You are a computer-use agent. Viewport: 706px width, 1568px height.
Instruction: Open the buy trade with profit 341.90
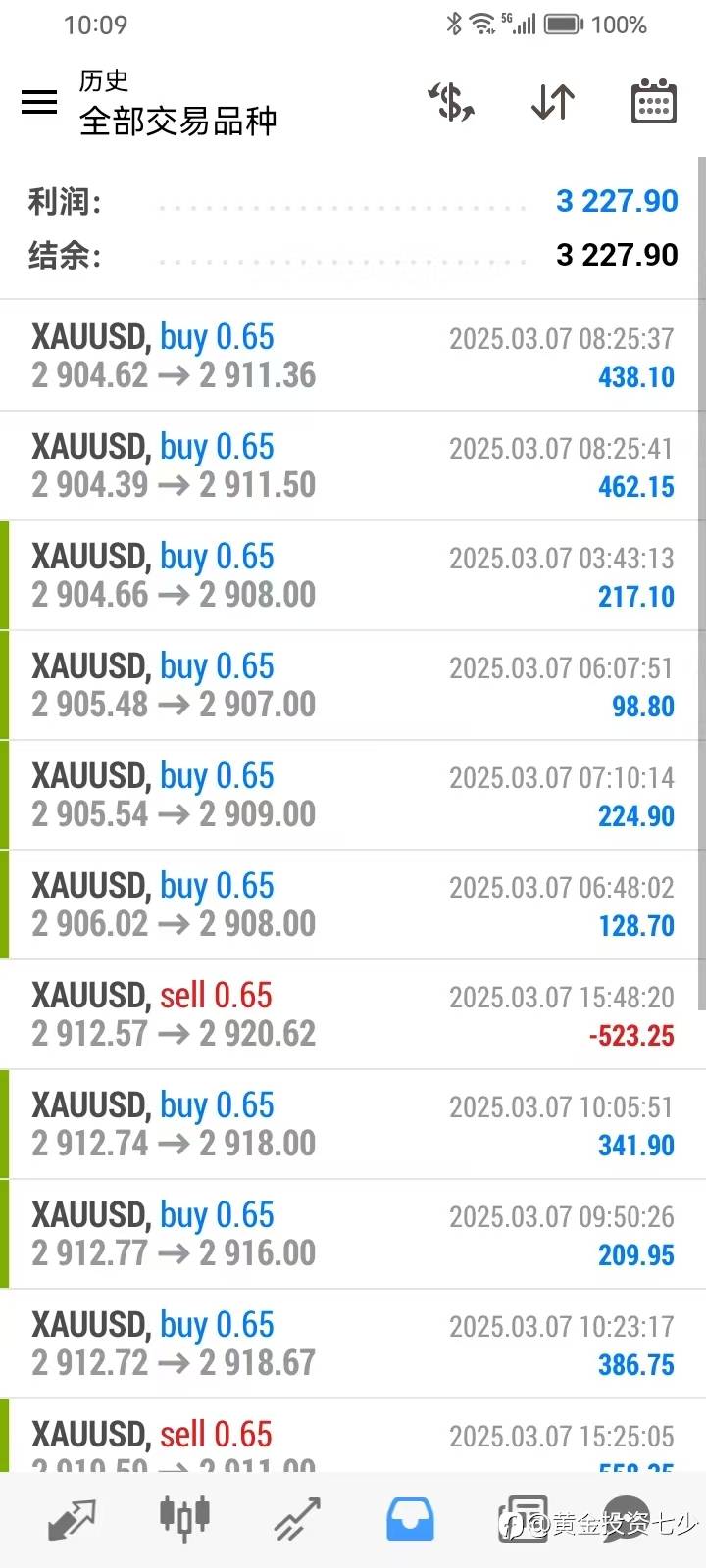point(353,1124)
